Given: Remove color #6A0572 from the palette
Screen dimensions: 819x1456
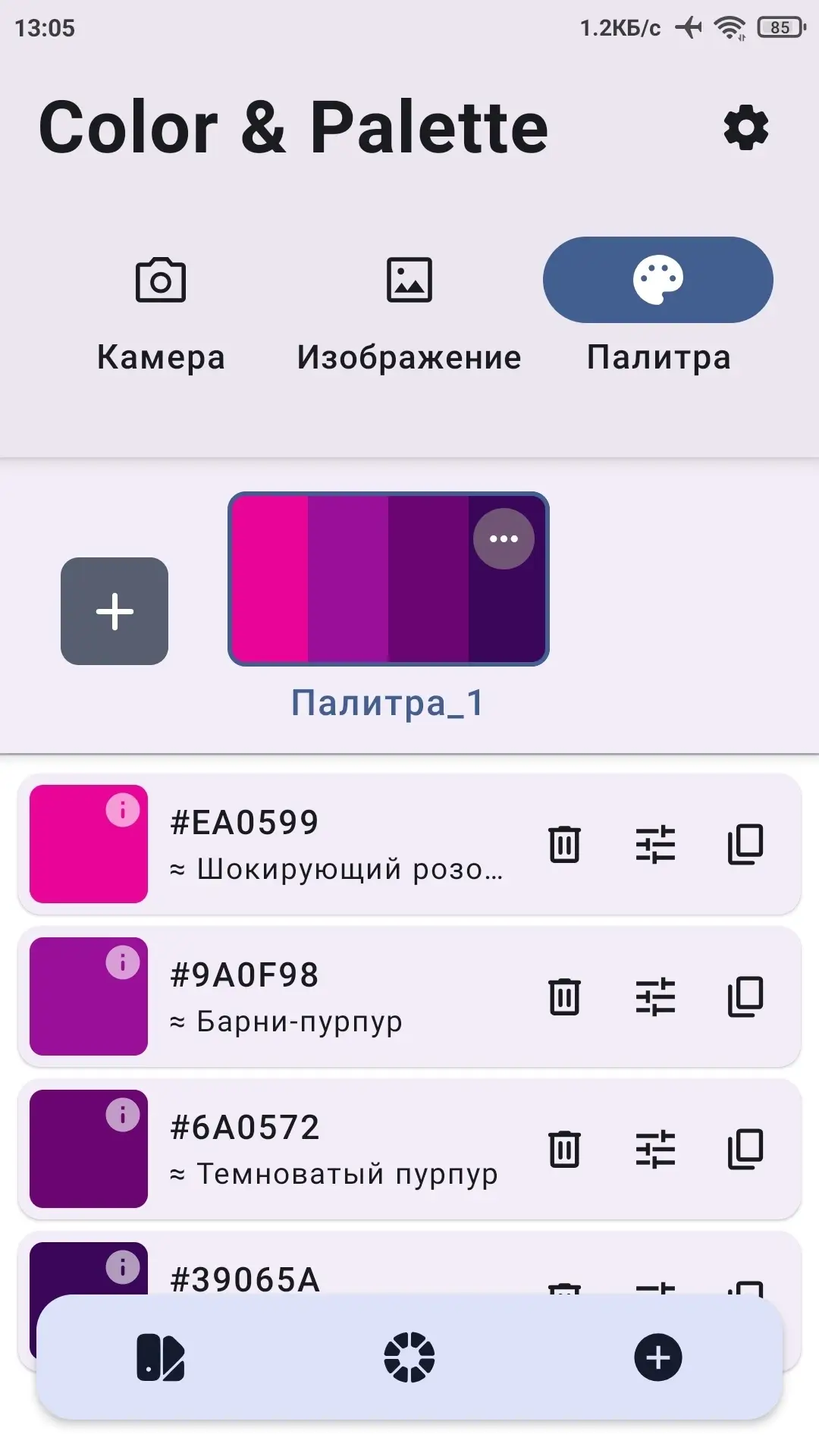Looking at the screenshot, I should (564, 1149).
